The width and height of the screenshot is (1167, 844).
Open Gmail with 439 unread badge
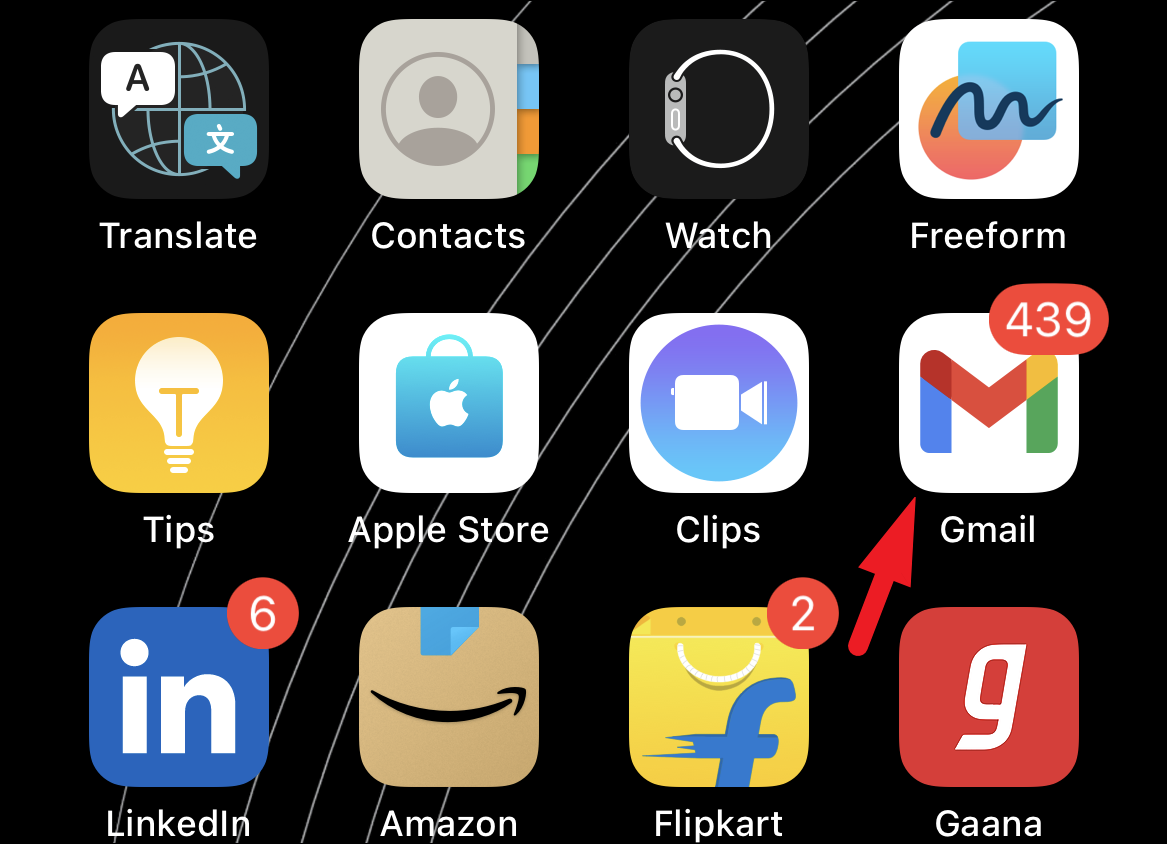click(989, 403)
